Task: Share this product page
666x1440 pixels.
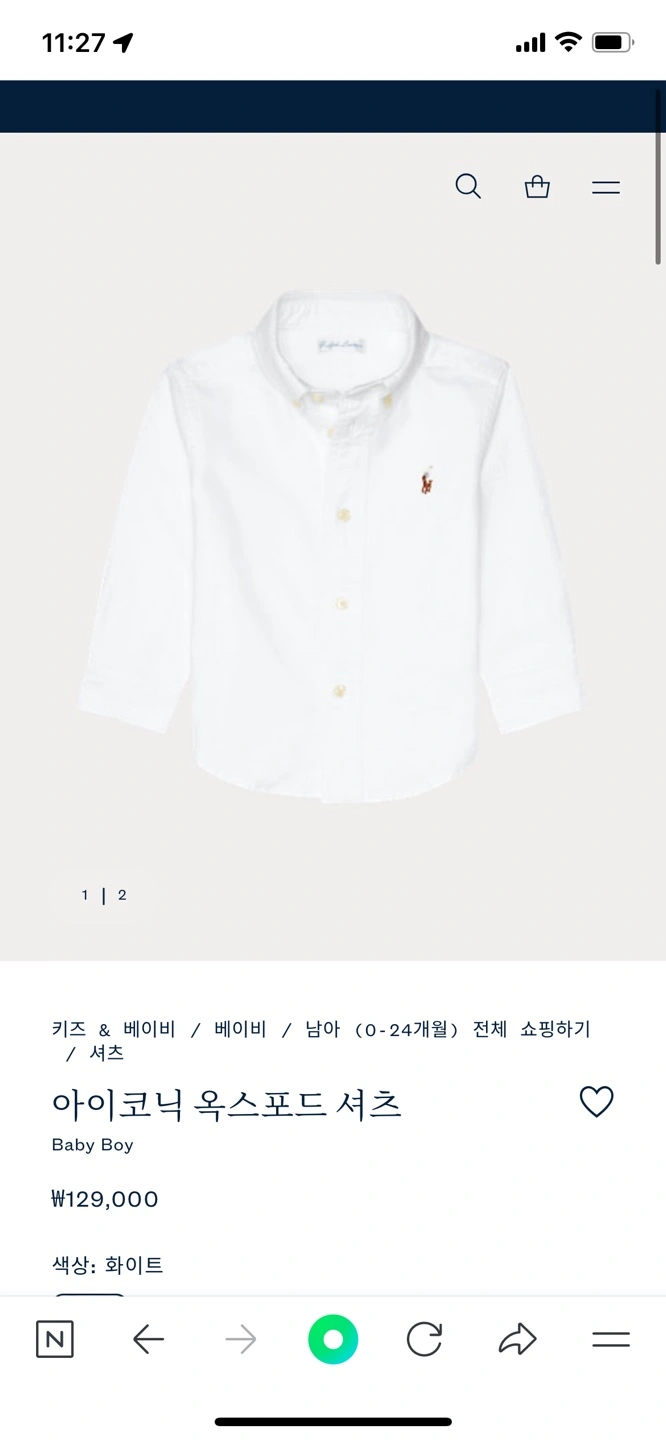Action: coord(517,1339)
